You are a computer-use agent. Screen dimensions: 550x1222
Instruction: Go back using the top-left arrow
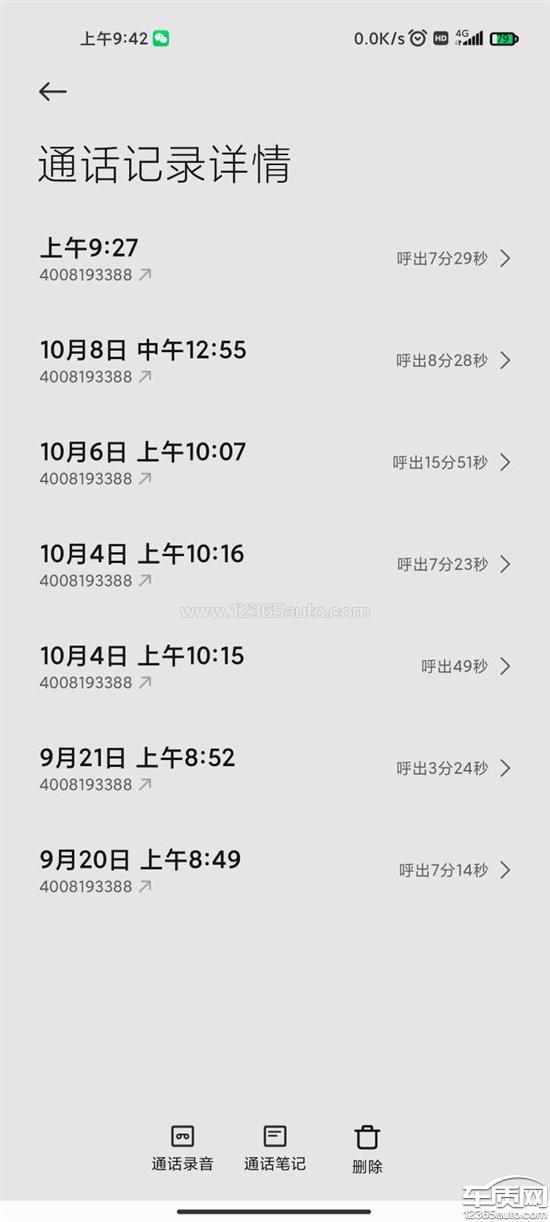pyautogui.click(x=52, y=91)
